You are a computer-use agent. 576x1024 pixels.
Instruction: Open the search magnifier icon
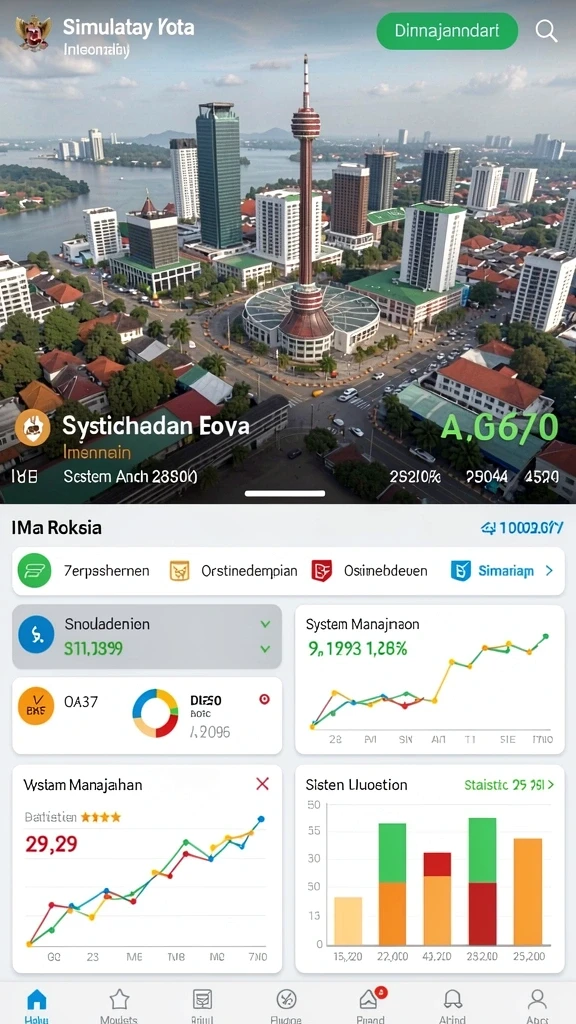(546, 31)
